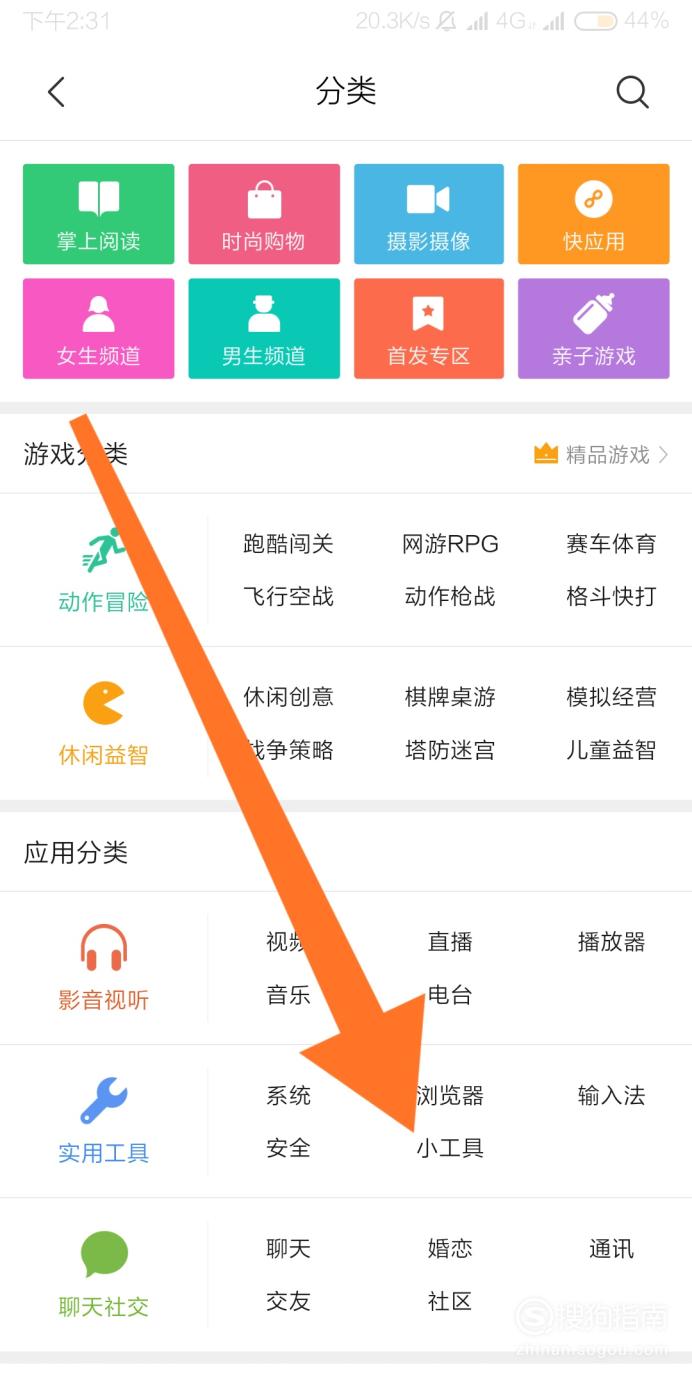Open the 播放器 app category
Viewport: 692px width, 1384px height.
click(x=611, y=942)
